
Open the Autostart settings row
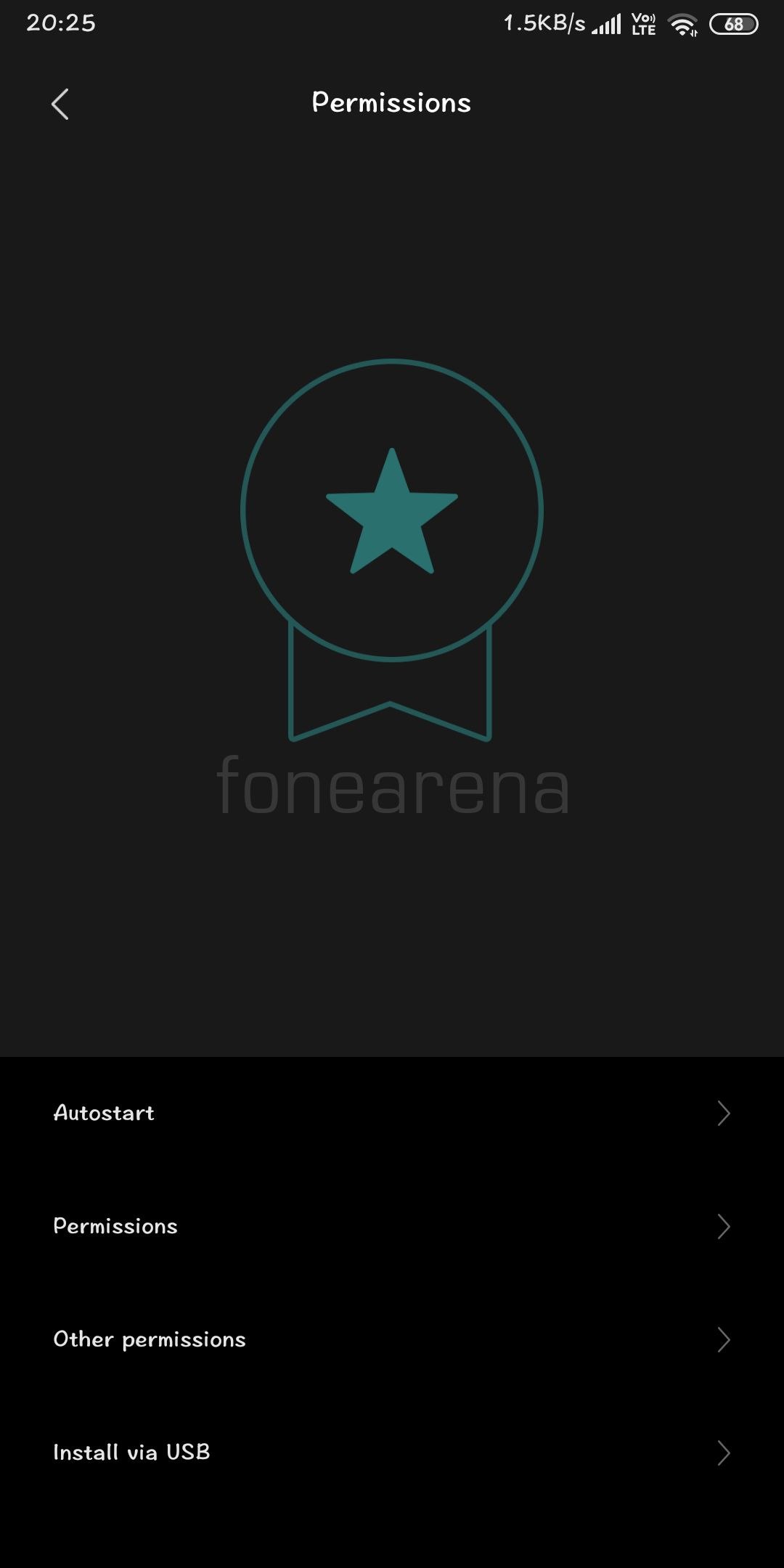(x=392, y=1113)
